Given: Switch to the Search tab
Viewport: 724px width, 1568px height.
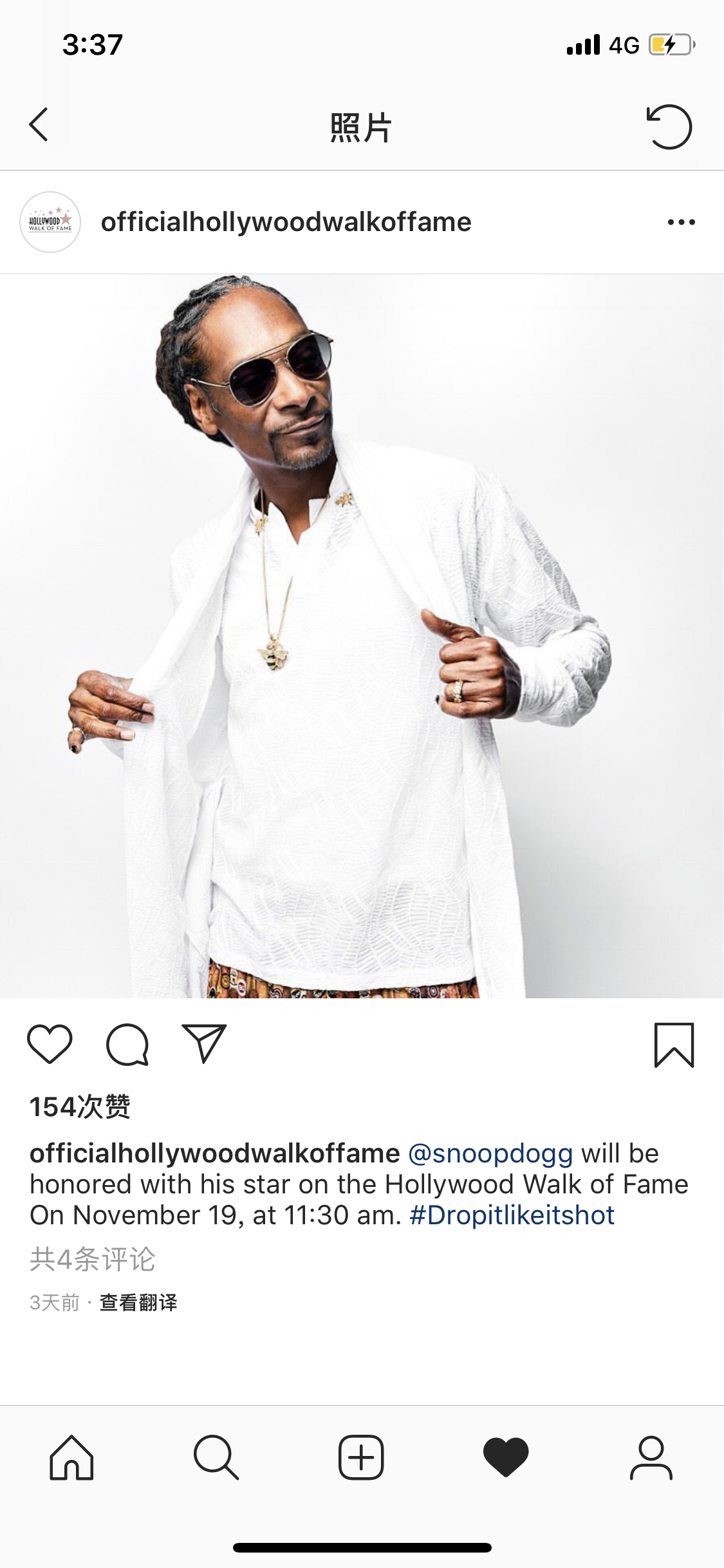Looking at the screenshot, I should pos(216,1458).
